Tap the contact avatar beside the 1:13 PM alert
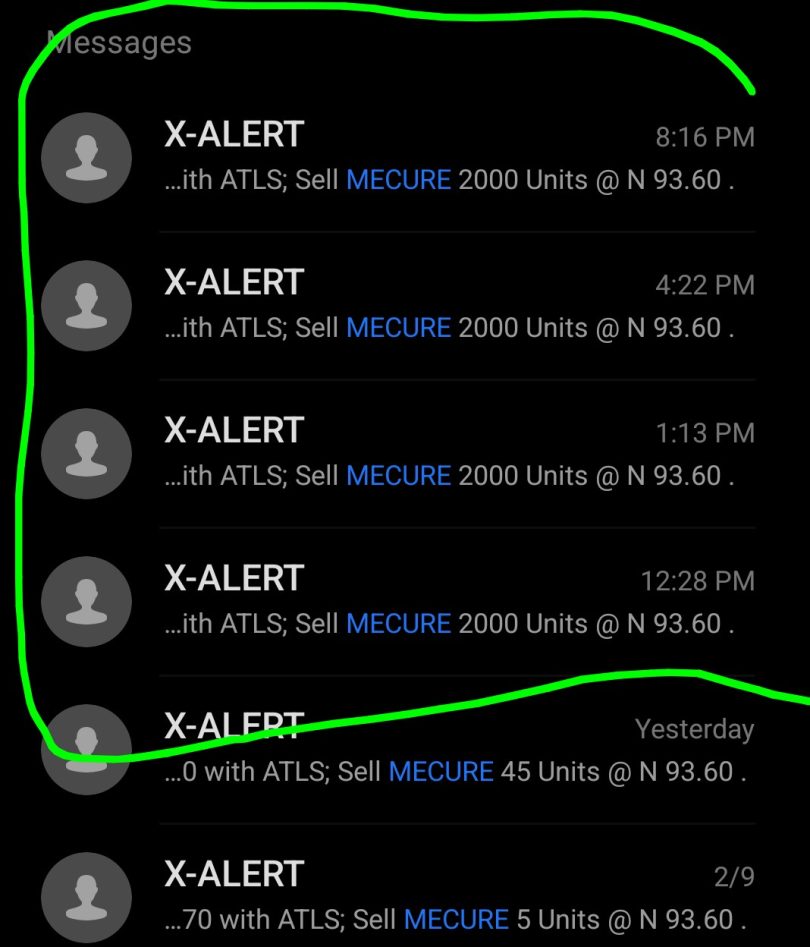810x947 pixels. pyautogui.click(x=86, y=451)
